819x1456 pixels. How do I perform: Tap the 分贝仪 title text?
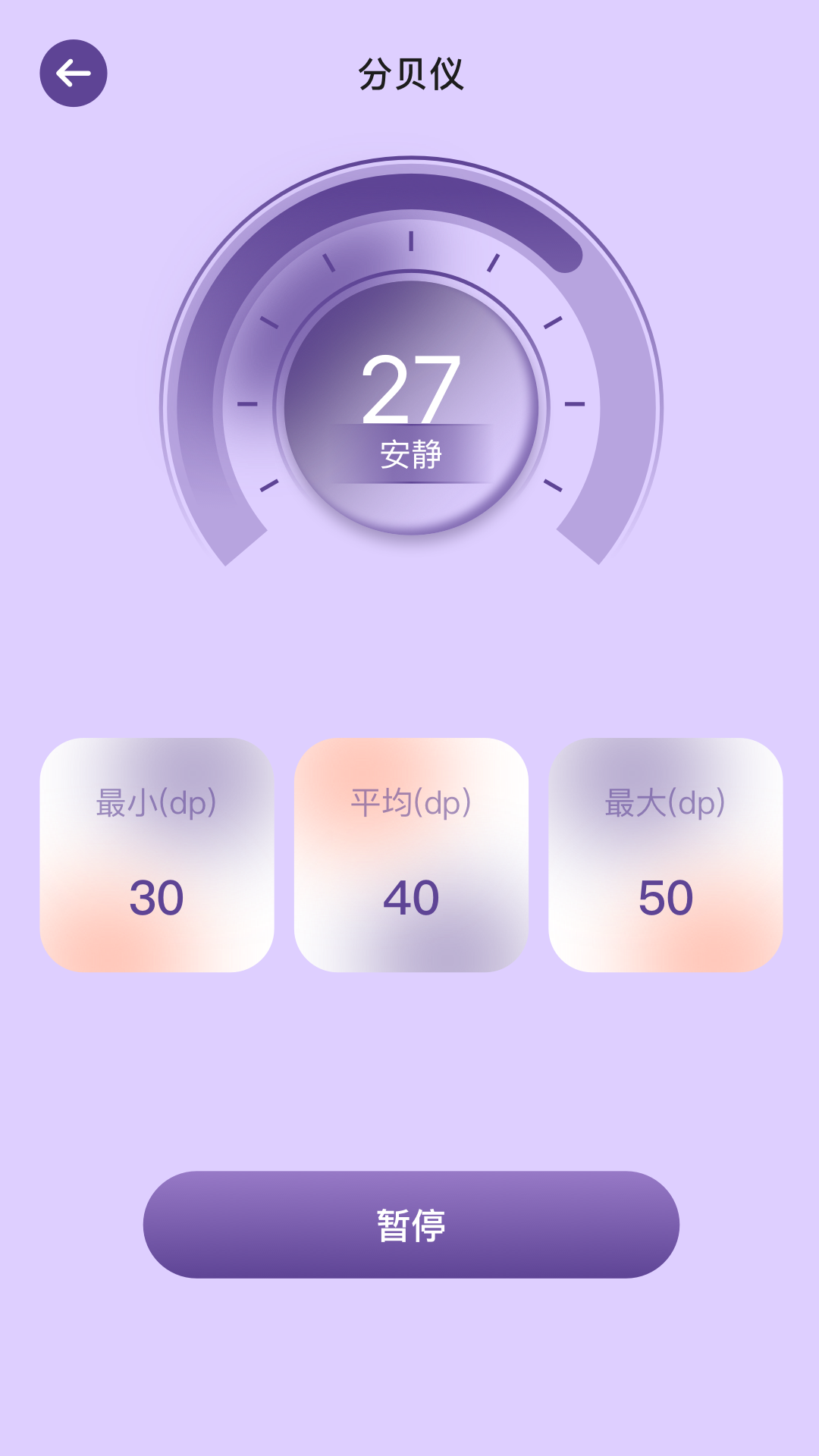click(x=409, y=72)
